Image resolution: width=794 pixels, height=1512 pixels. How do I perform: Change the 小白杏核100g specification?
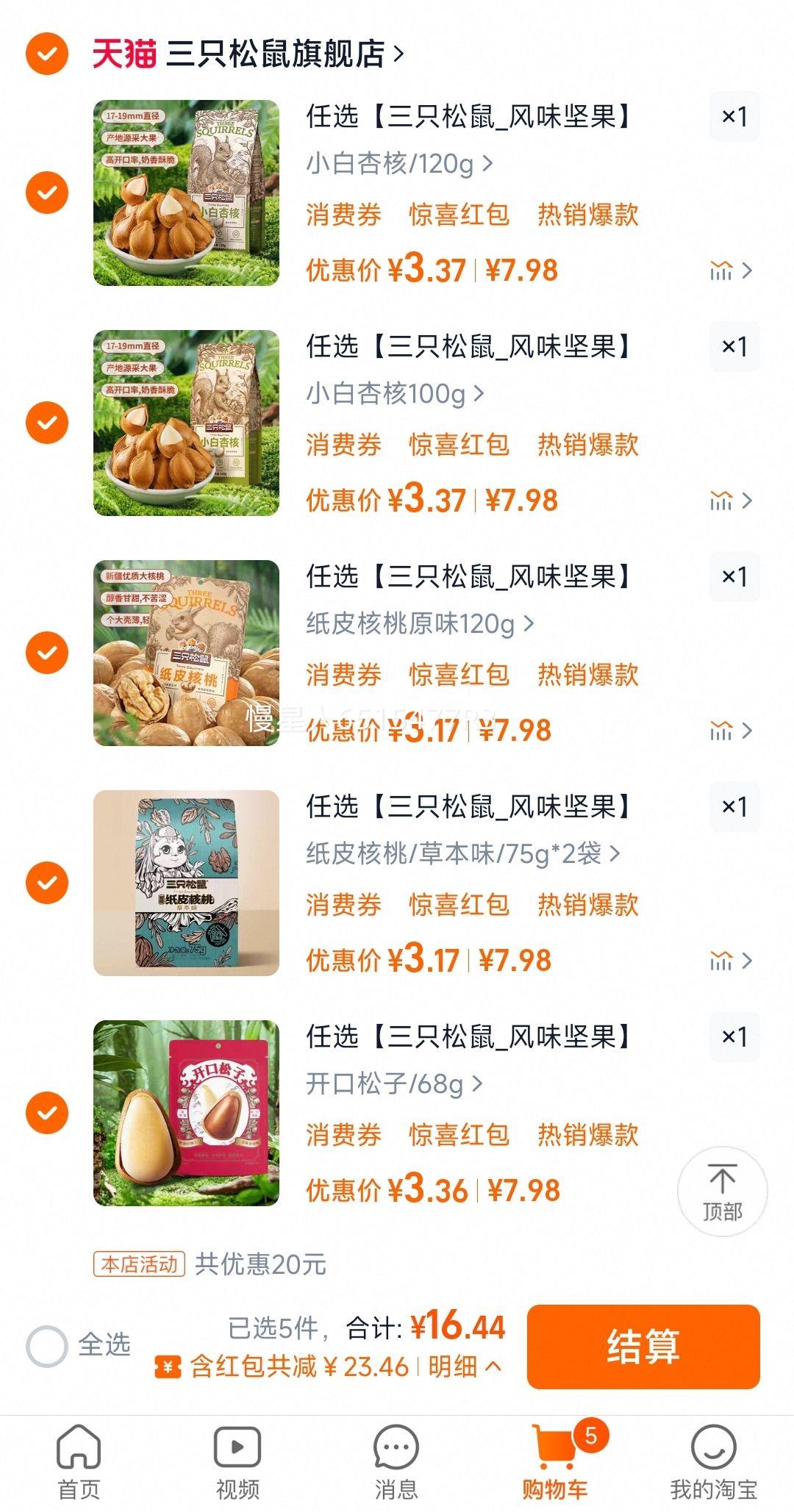coord(395,394)
